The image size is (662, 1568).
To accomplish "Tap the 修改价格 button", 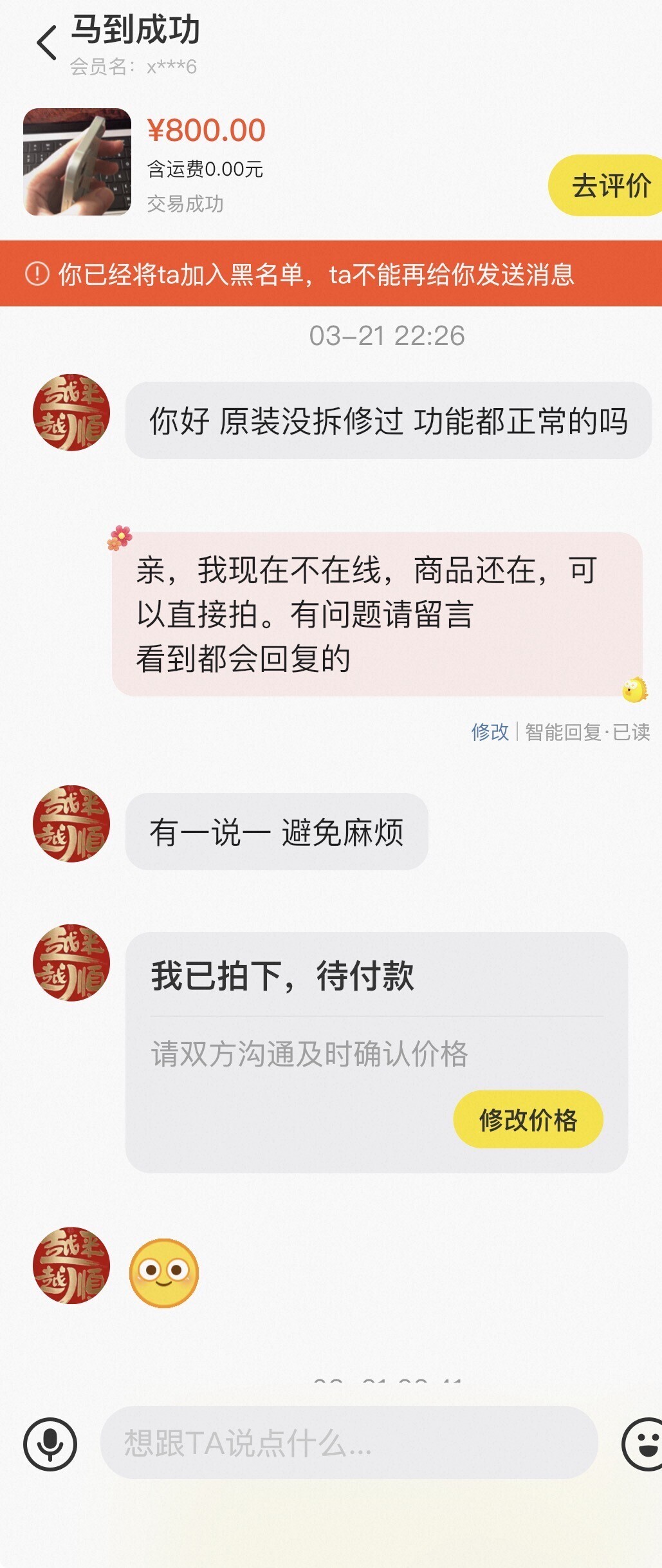I will [x=528, y=1119].
